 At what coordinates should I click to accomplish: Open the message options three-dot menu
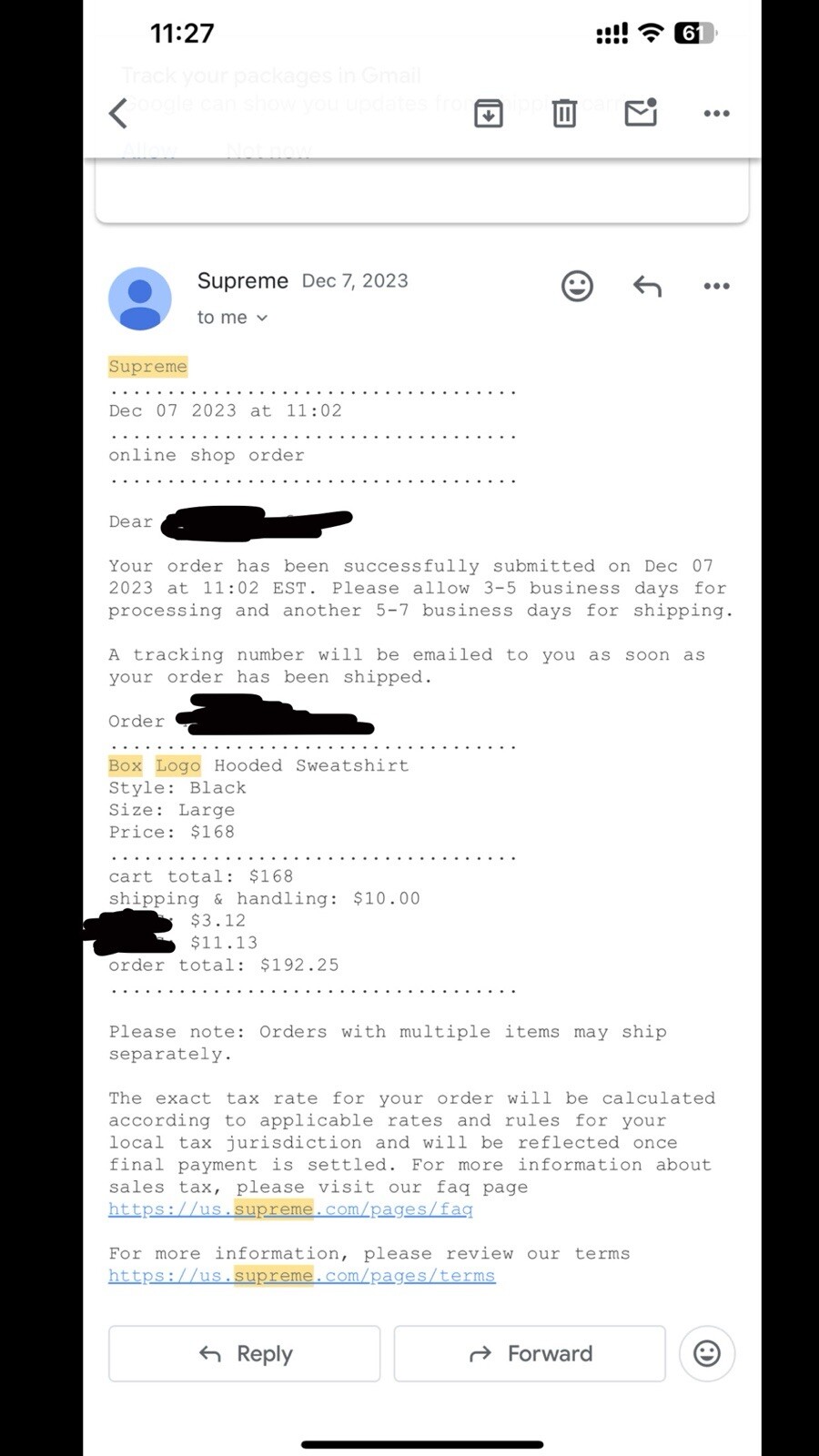[x=716, y=286]
